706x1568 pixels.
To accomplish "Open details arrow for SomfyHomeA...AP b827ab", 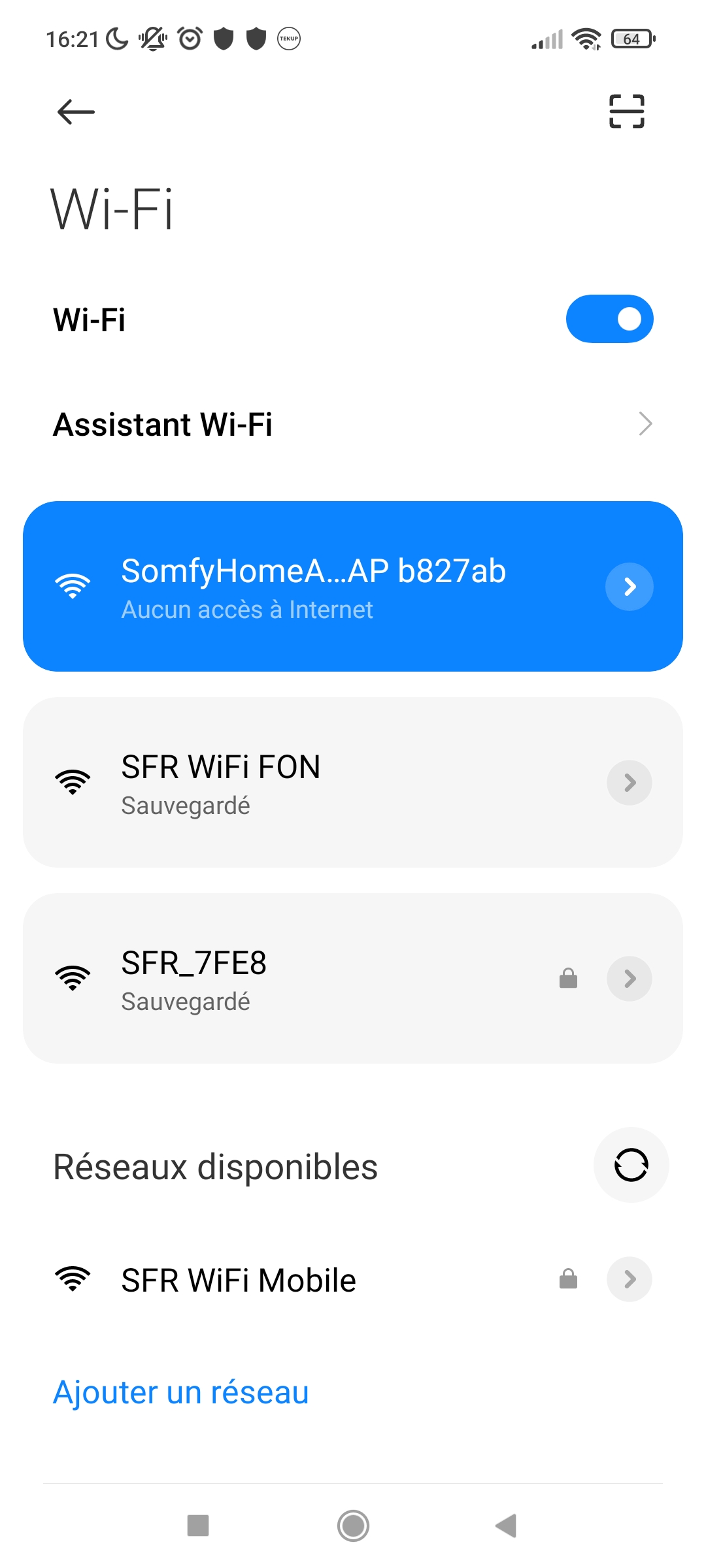I will [x=629, y=586].
